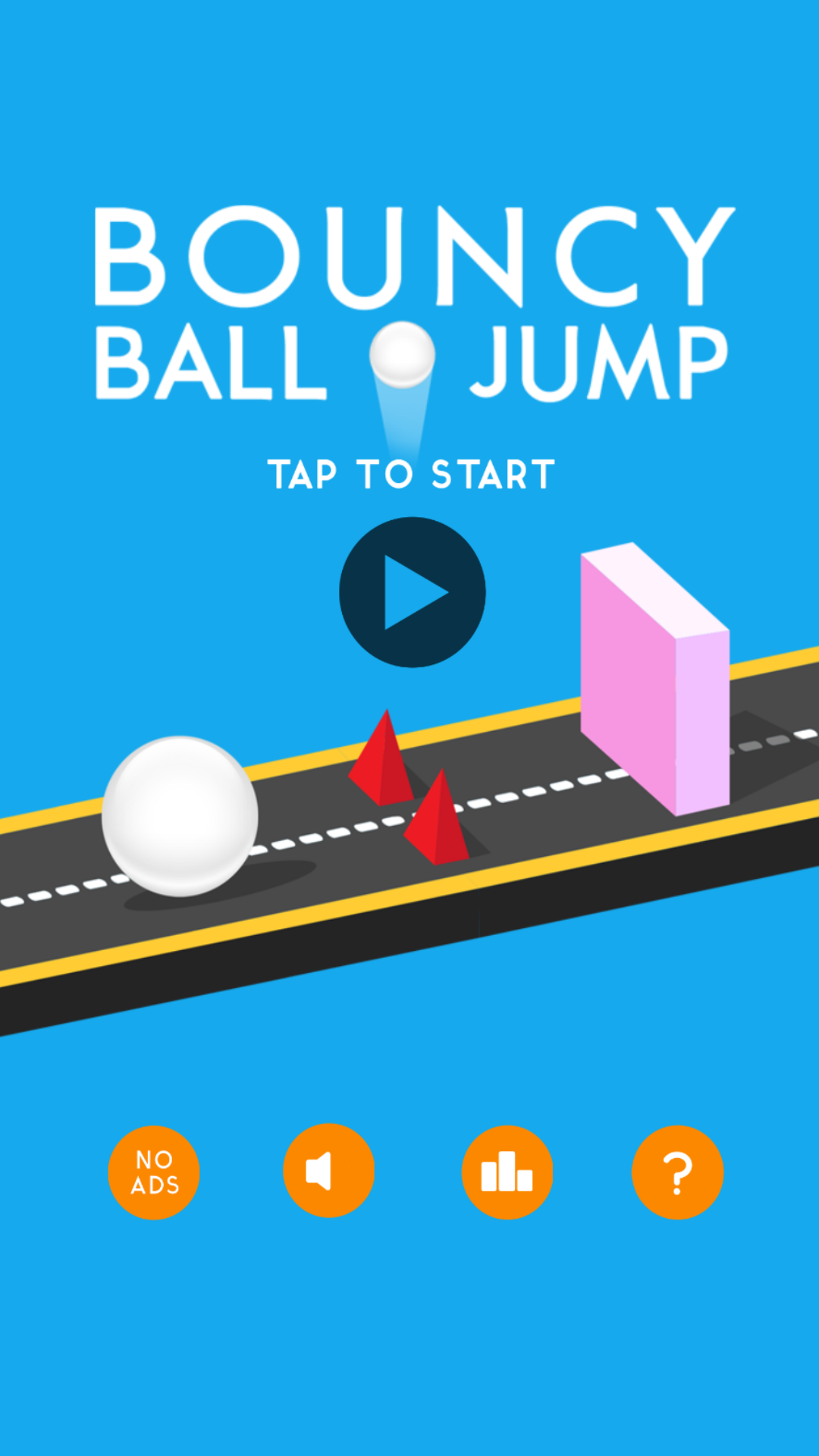Tap the leftmost orange circle labeled NO ADS
The width and height of the screenshot is (819, 1456).
154,1172
